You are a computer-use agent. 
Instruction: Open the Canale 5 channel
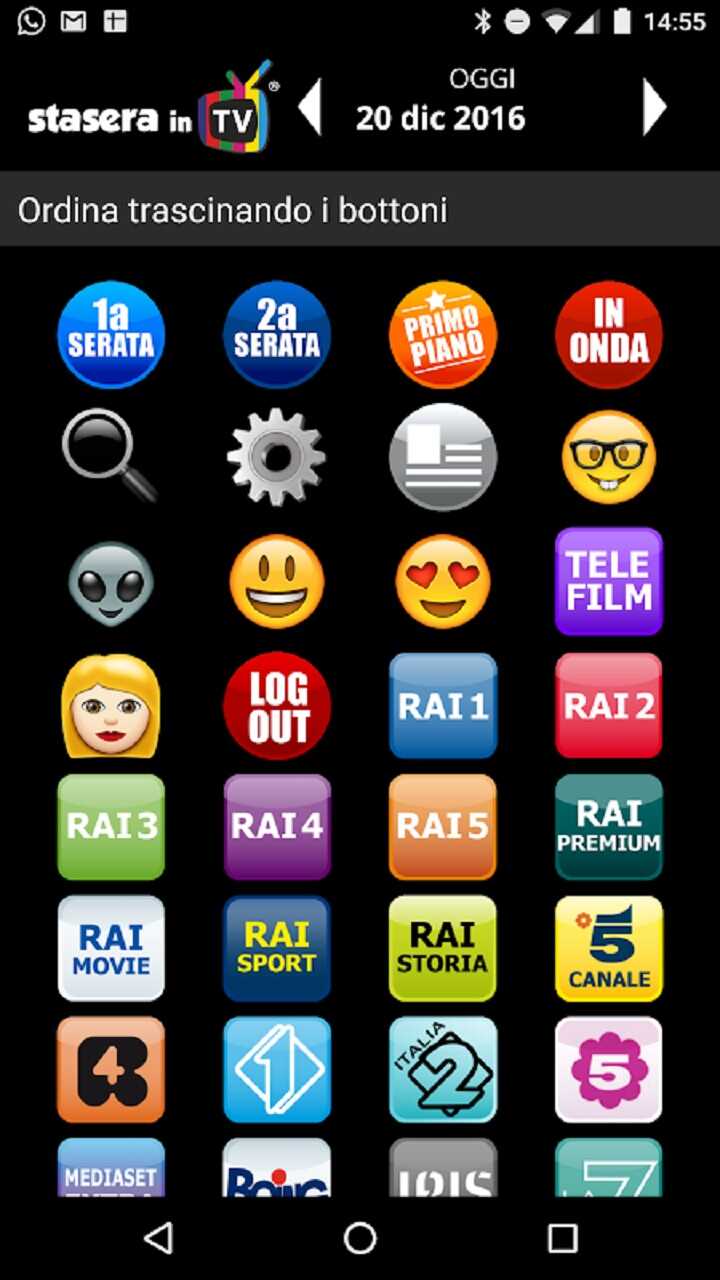click(609, 949)
